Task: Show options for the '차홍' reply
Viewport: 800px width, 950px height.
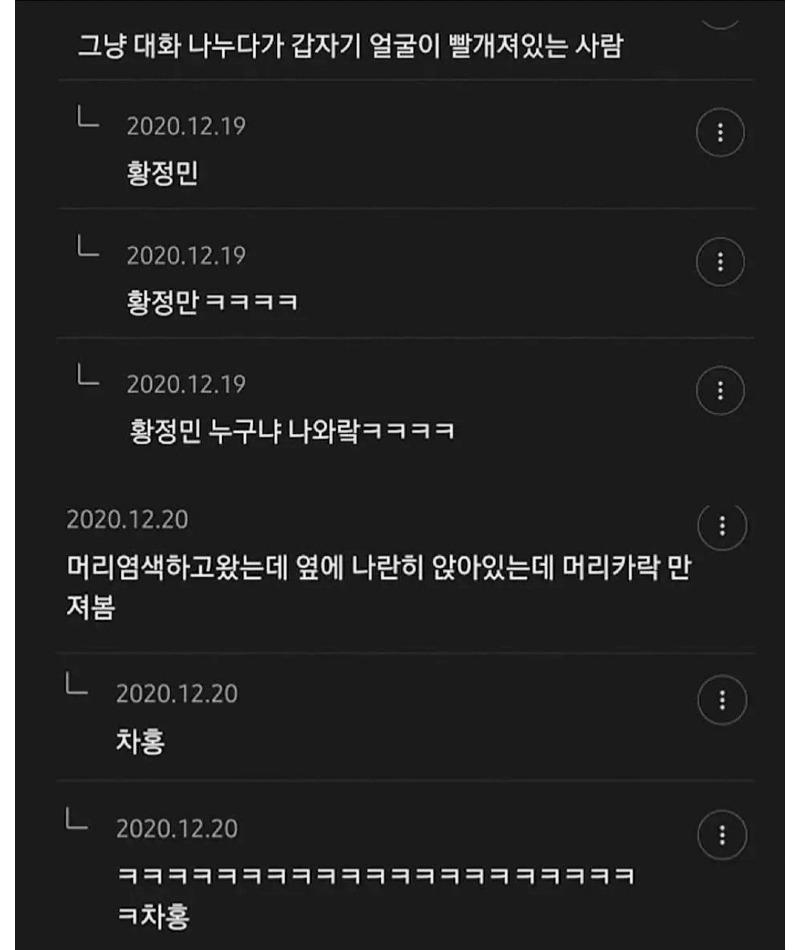Action: click(x=721, y=698)
